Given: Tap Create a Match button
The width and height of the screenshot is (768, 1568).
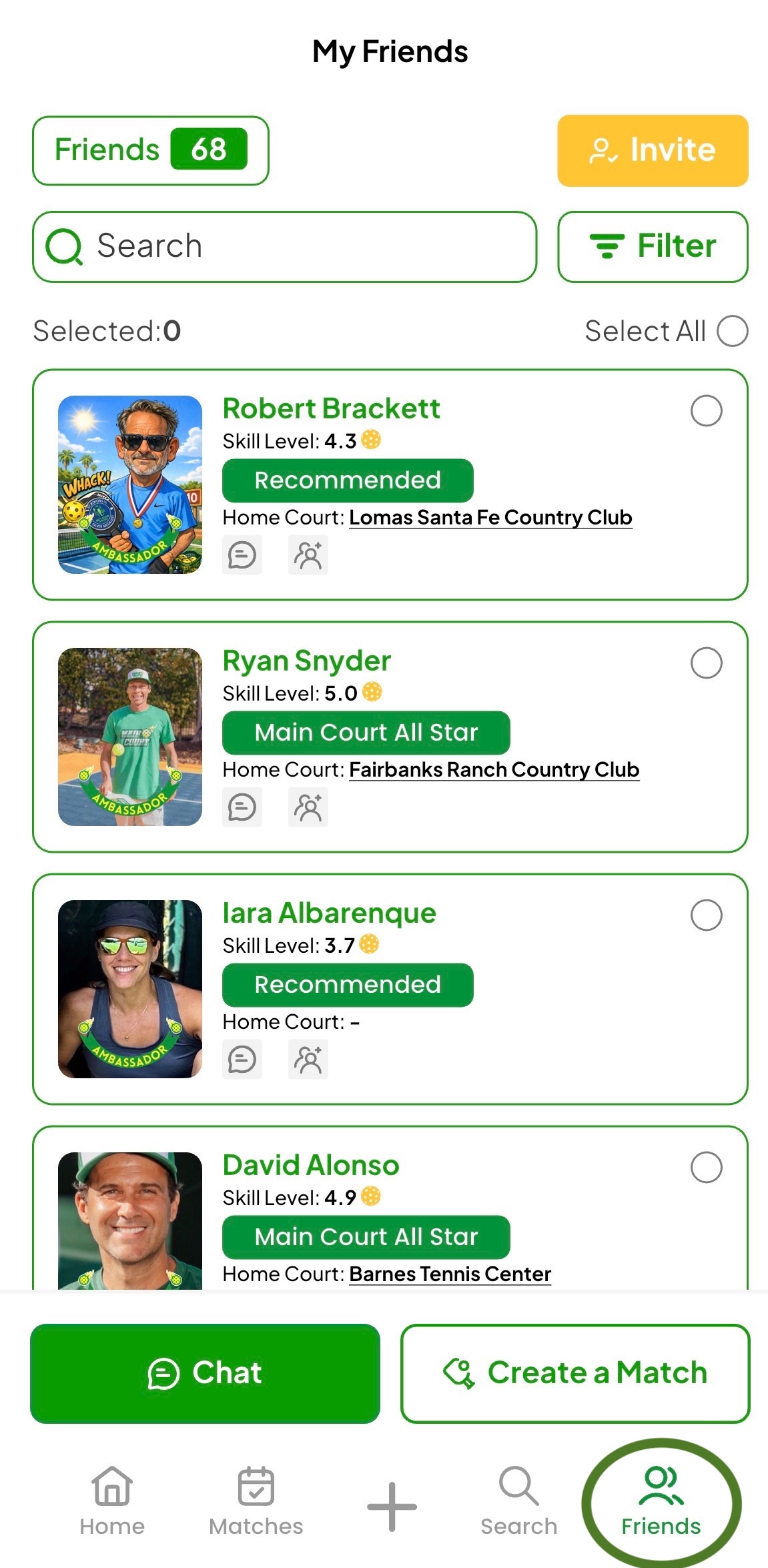Looking at the screenshot, I should coord(575,1373).
